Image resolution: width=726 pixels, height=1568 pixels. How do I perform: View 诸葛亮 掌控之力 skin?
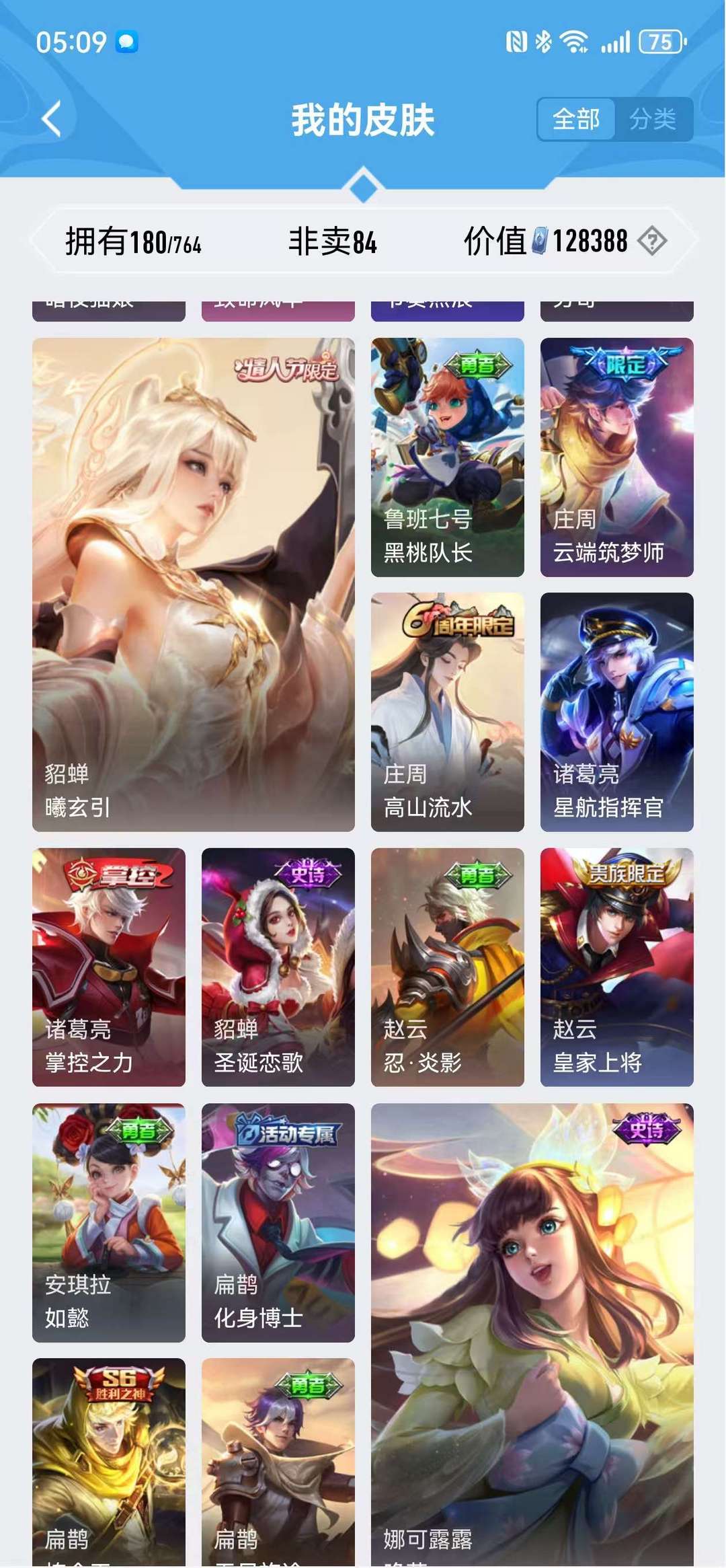(109, 967)
